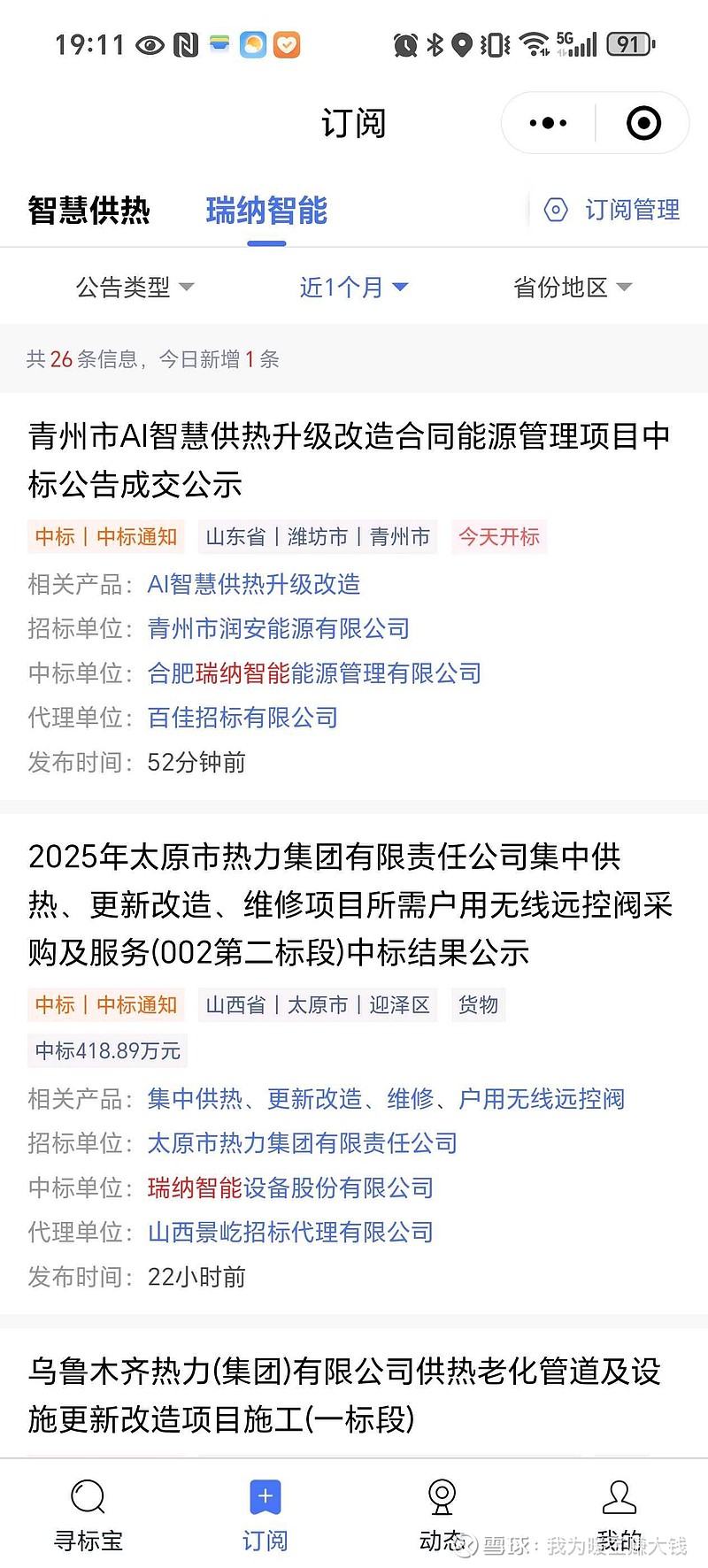
Task: Open 订阅管理 settings
Action: pyautogui.click(x=612, y=210)
